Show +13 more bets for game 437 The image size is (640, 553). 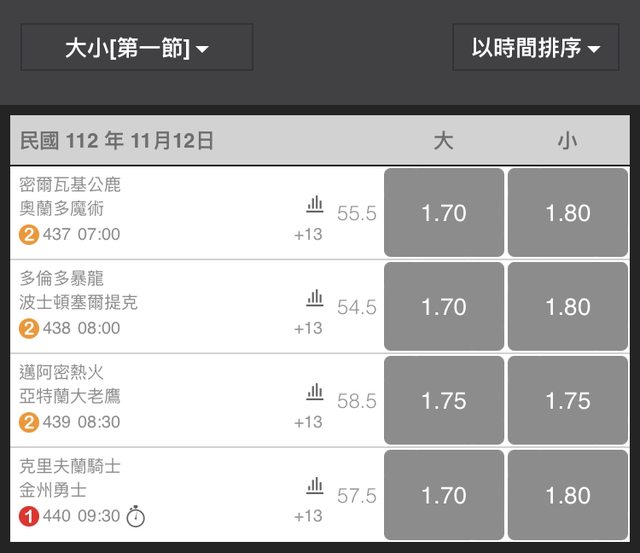tap(308, 234)
